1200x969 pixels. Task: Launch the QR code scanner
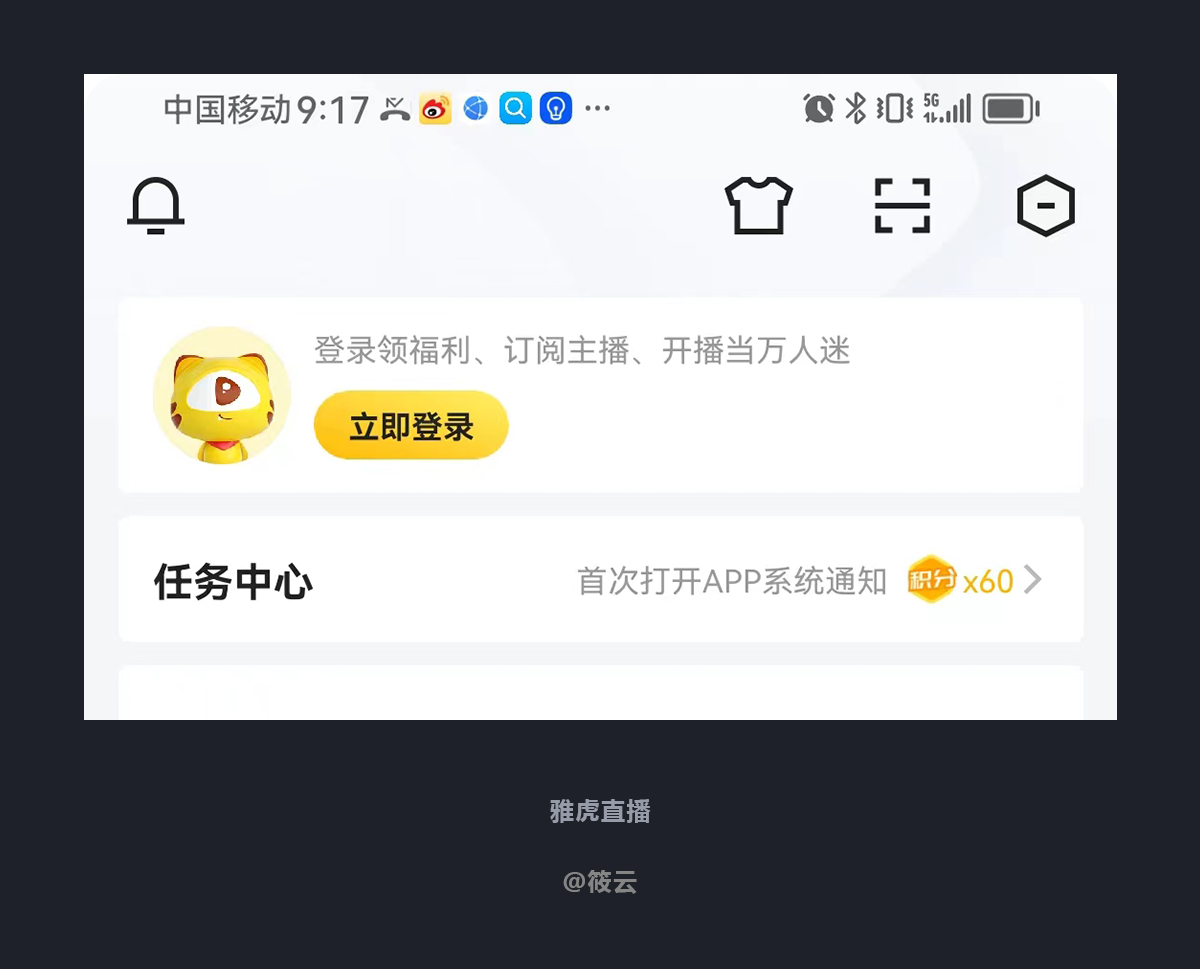902,206
